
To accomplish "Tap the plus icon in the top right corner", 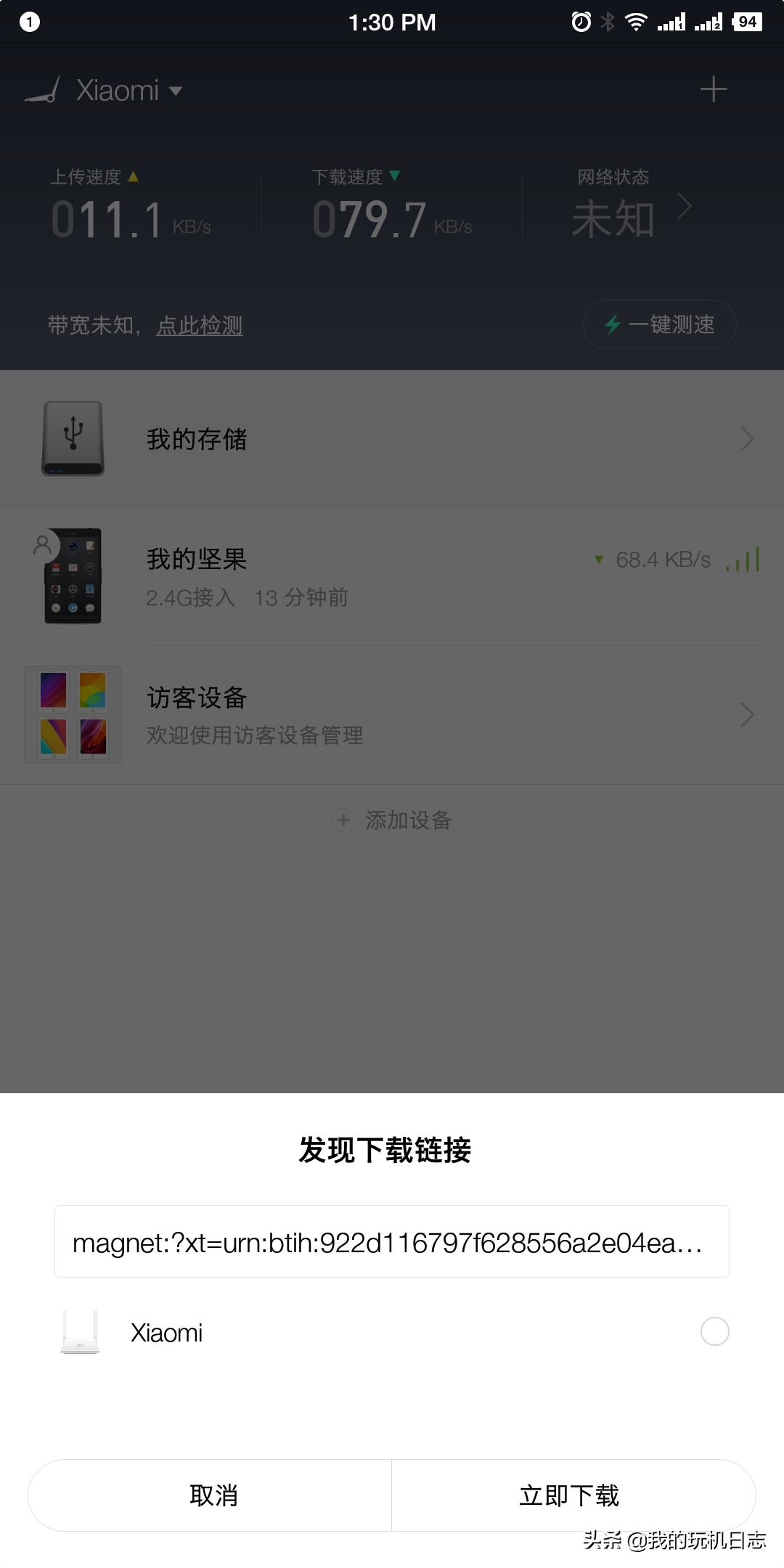I will coord(714,89).
